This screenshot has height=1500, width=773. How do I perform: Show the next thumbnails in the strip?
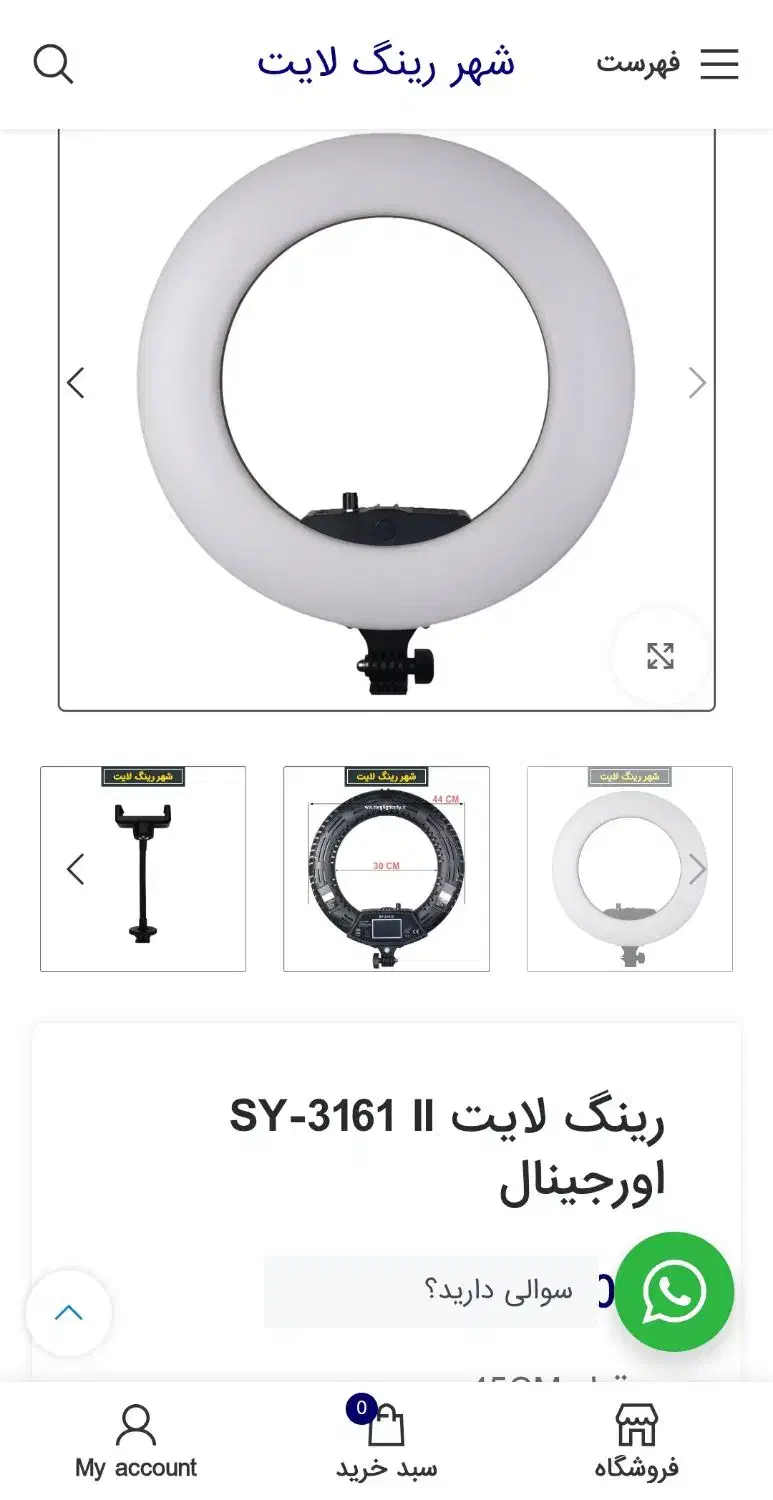tap(697, 869)
